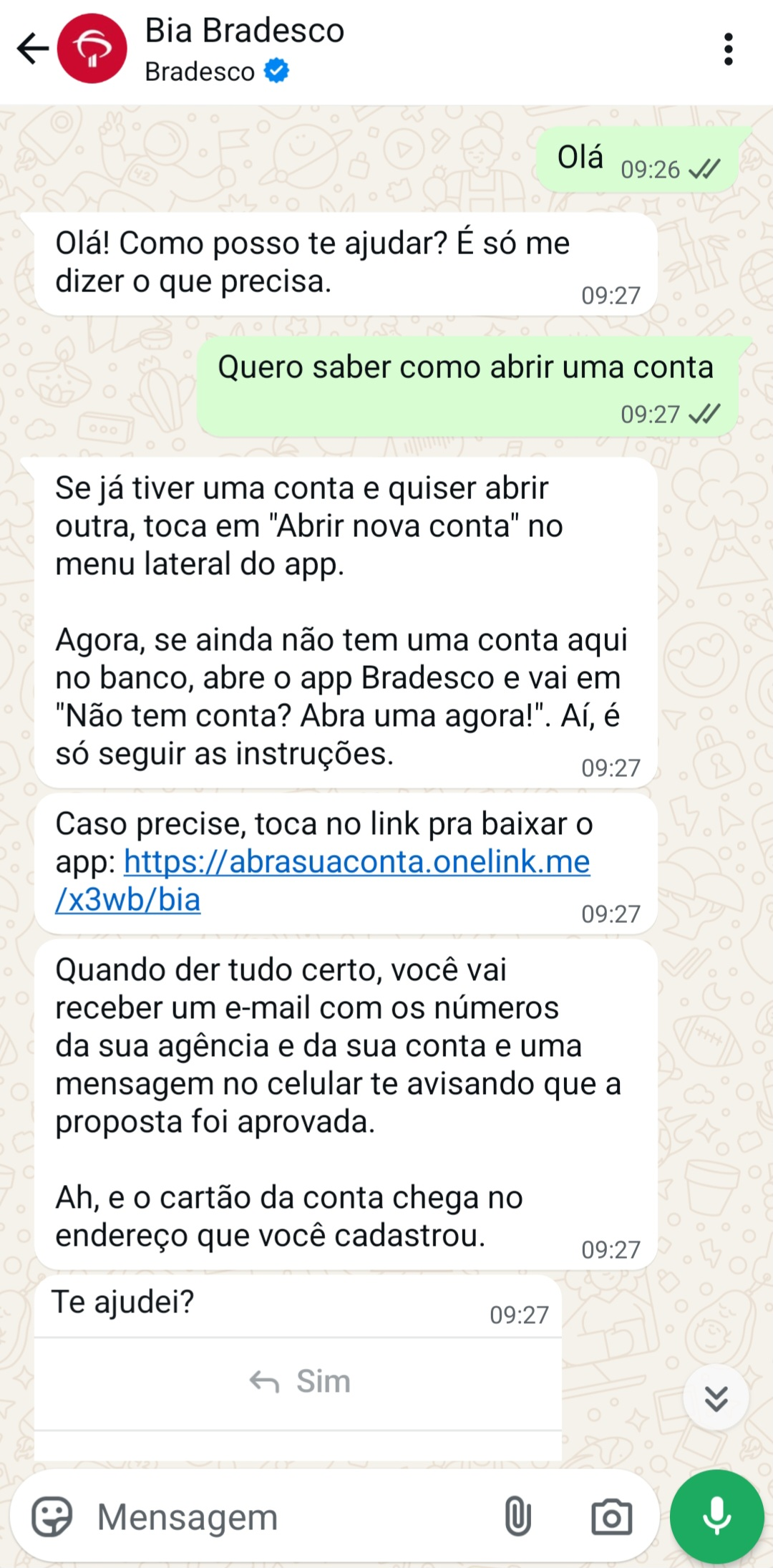This screenshot has width=773, height=1568.
Task: Tap the reply arrow beside the Sim option
Action: 264,1382
